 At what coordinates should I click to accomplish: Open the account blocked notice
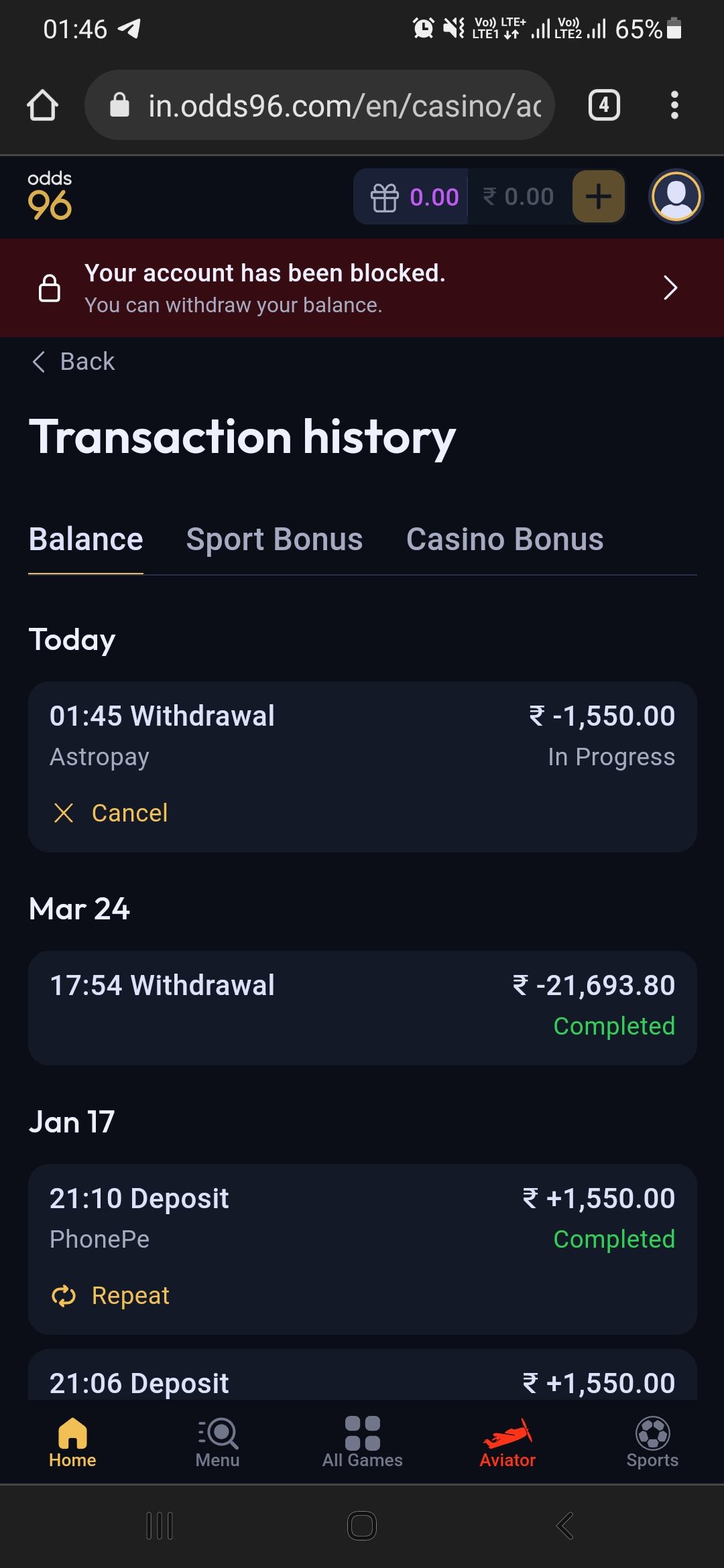tap(362, 288)
